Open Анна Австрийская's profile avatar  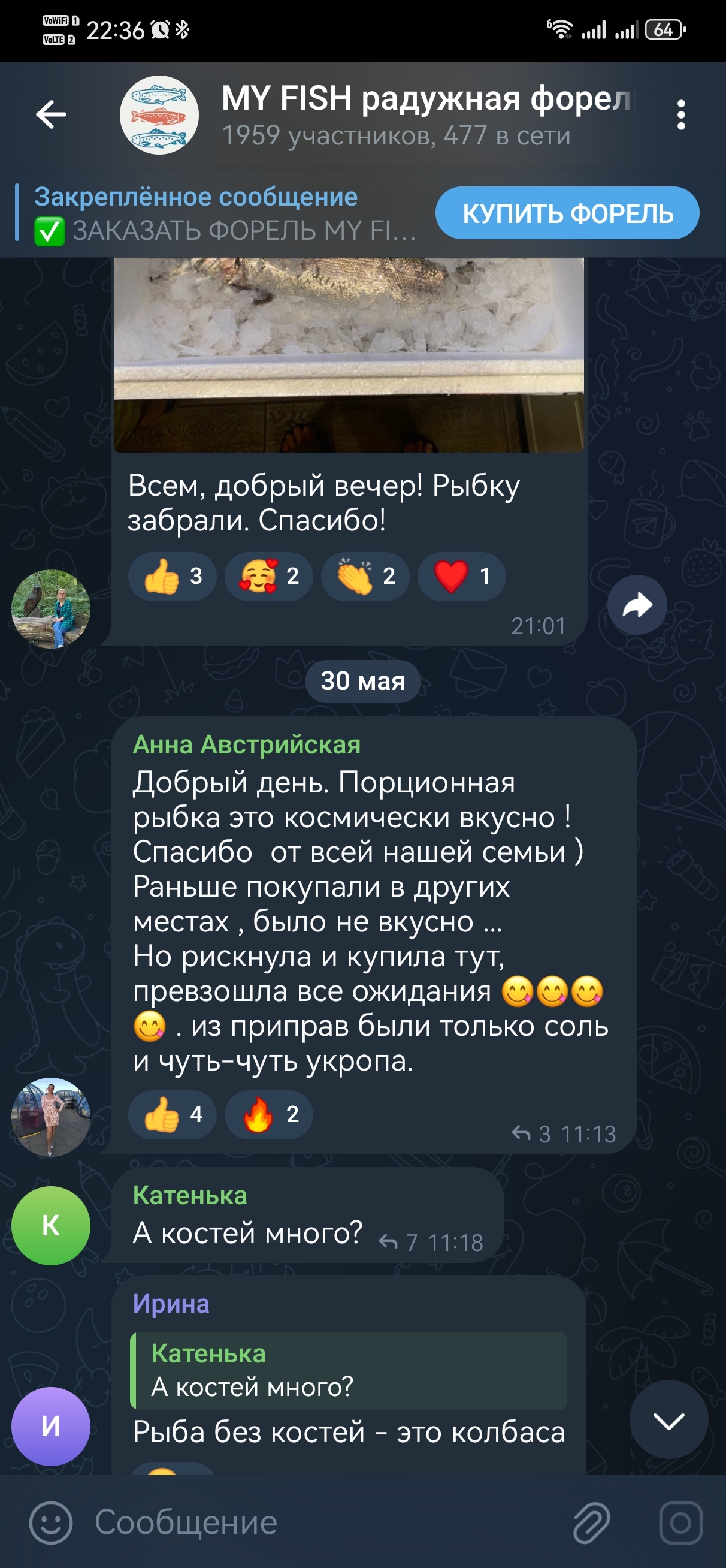pos(51,1116)
